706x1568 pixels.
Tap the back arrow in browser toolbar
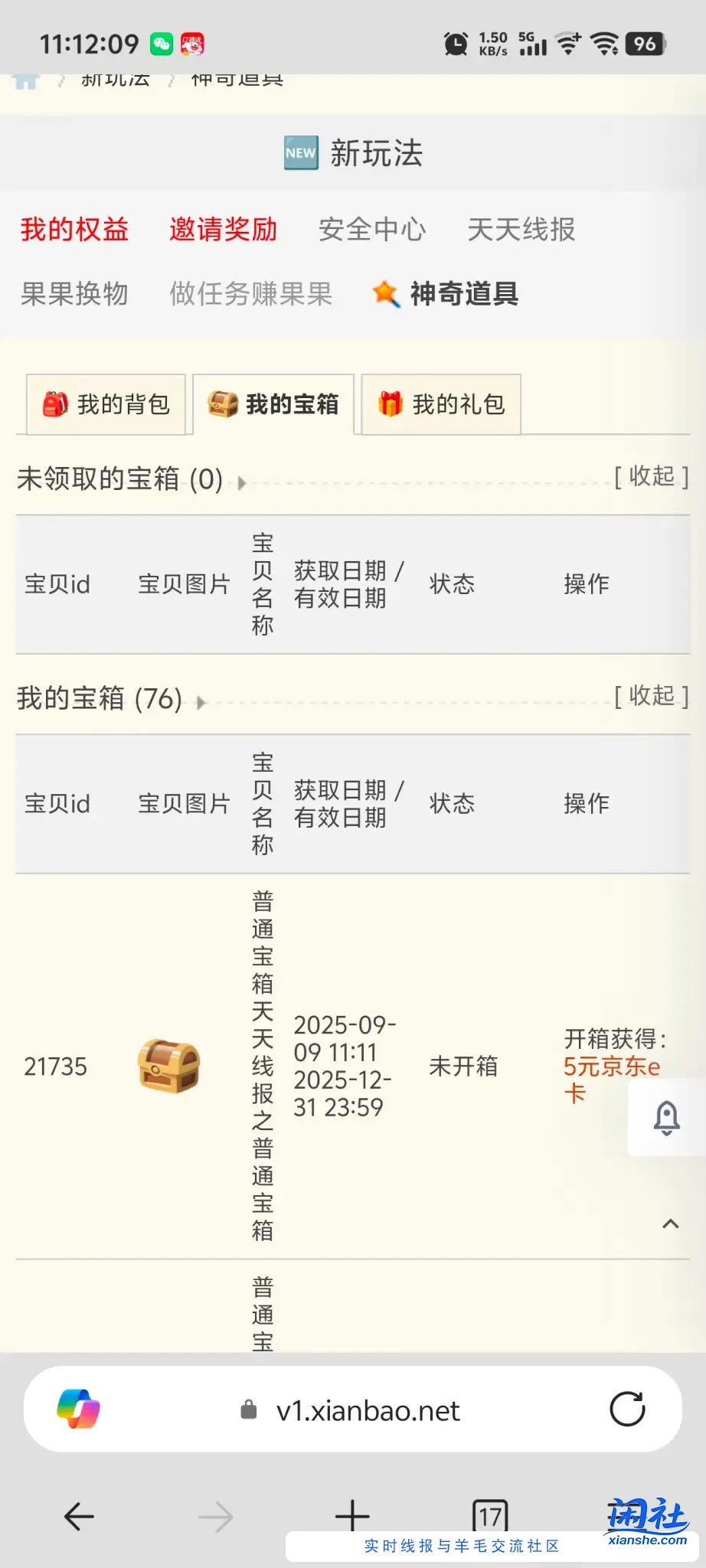[x=79, y=1517]
